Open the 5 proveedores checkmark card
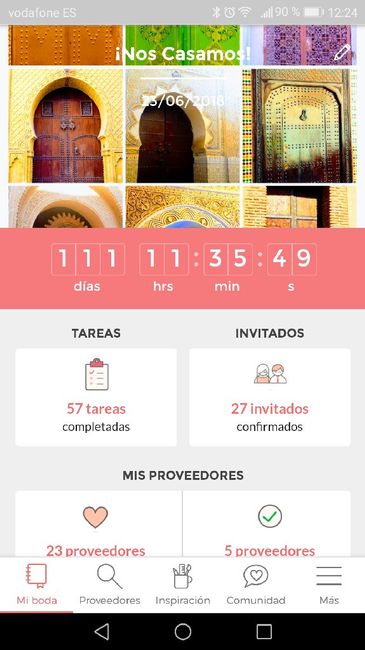Image resolution: width=365 pixels, height=650 pixels. click(x=267, y=524)
